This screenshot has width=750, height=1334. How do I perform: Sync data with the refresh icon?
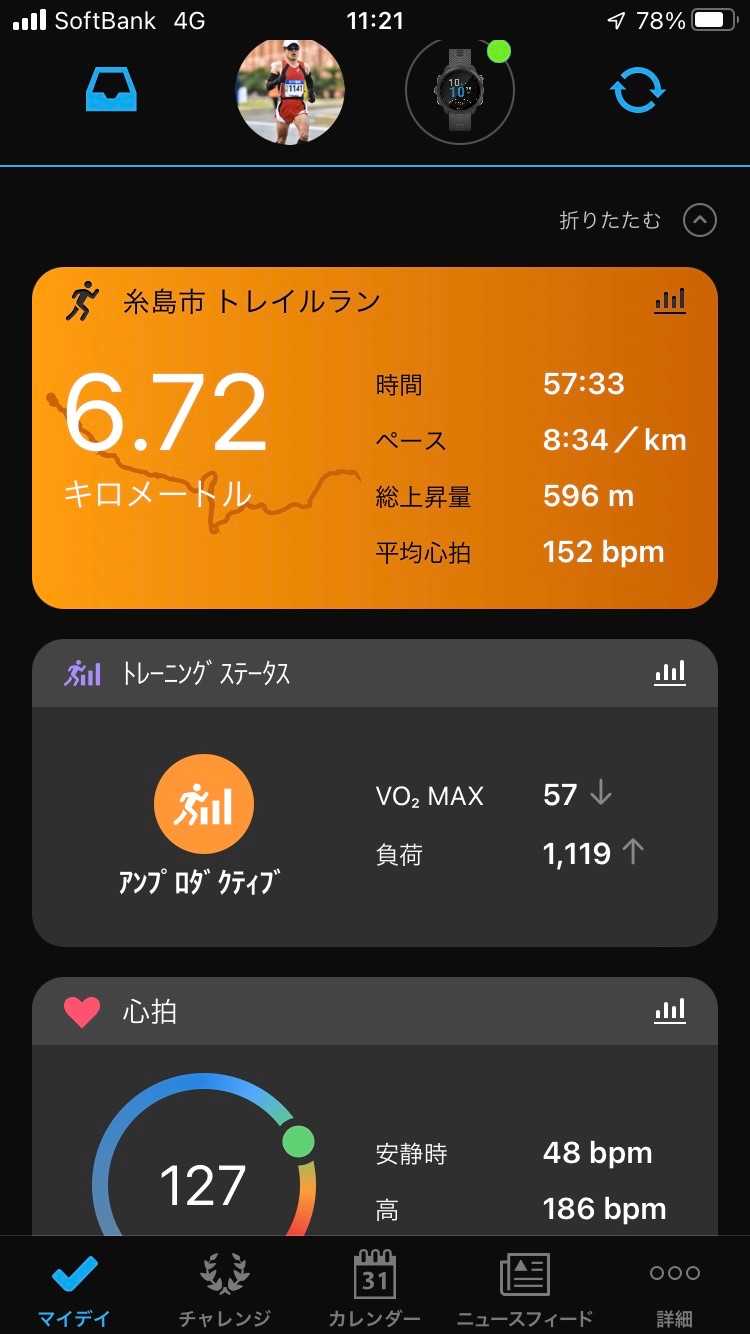(x=637, y=91)
